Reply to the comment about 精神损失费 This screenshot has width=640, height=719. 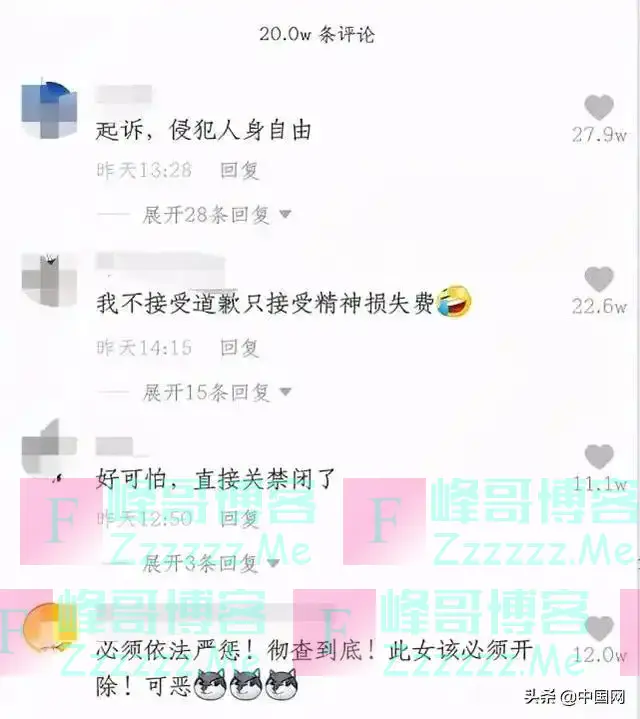click(x=240, y=347)
